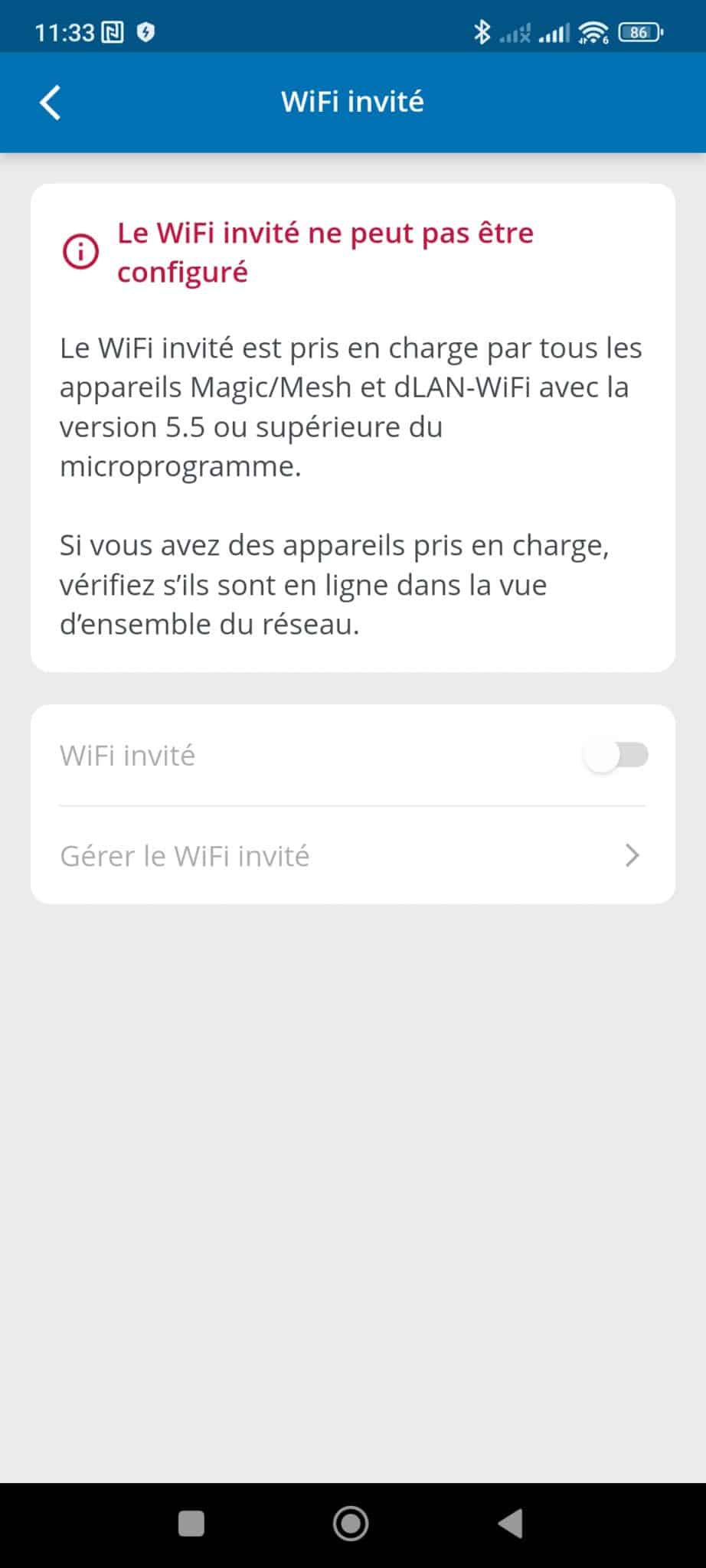Image resolution: width=706 pixels, height=1568 pixels.
Task: Toggle the WiFi invité switch
Action: tap(616, 756)
